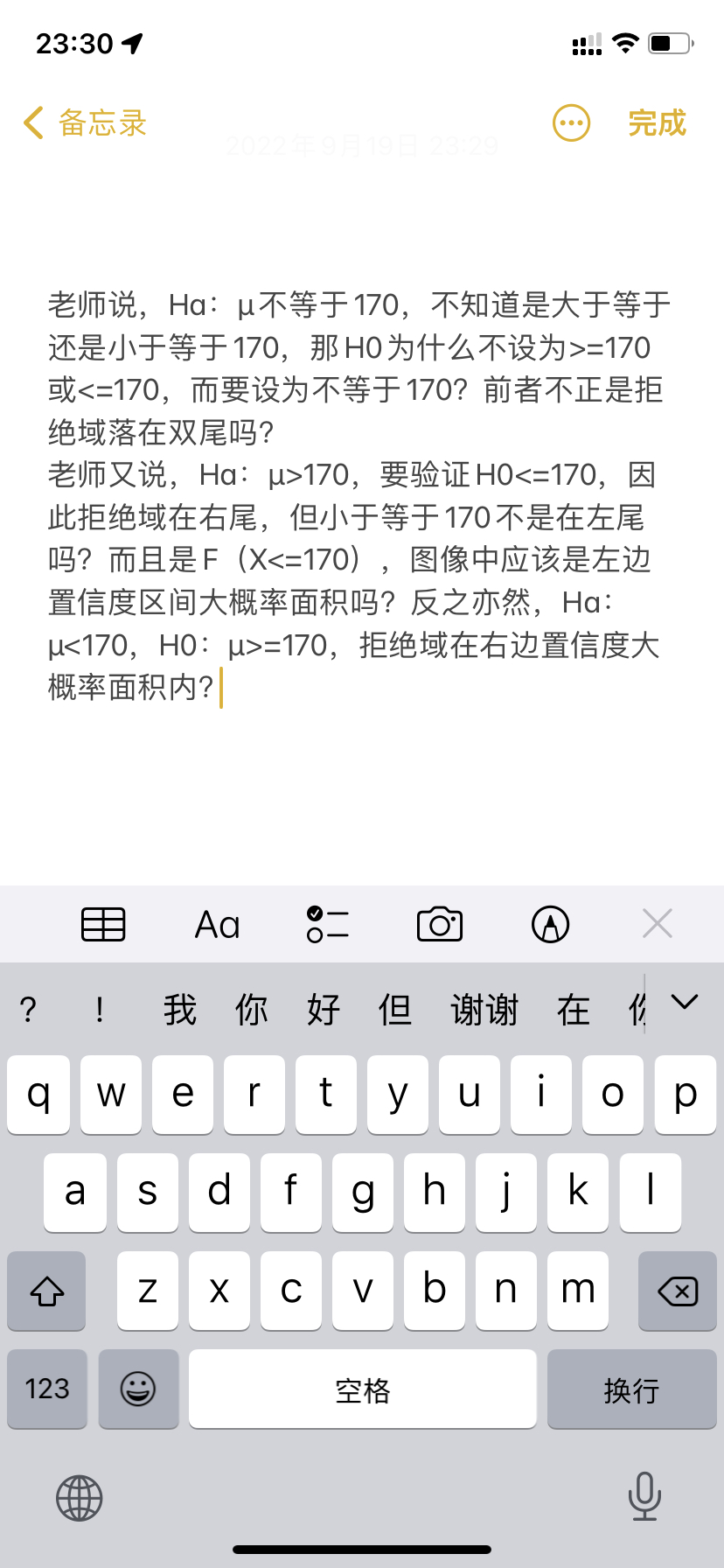Go back to 备忘录 list
This screenshot has height=1568, width=724.
click(85, 123)
